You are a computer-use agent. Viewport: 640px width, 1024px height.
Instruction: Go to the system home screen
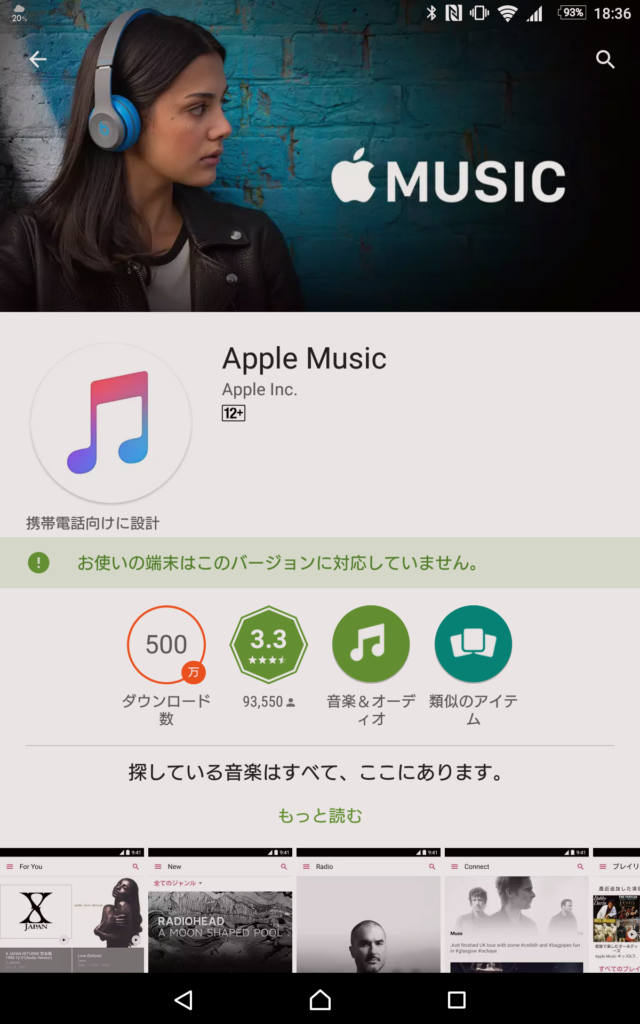[320, 999]
